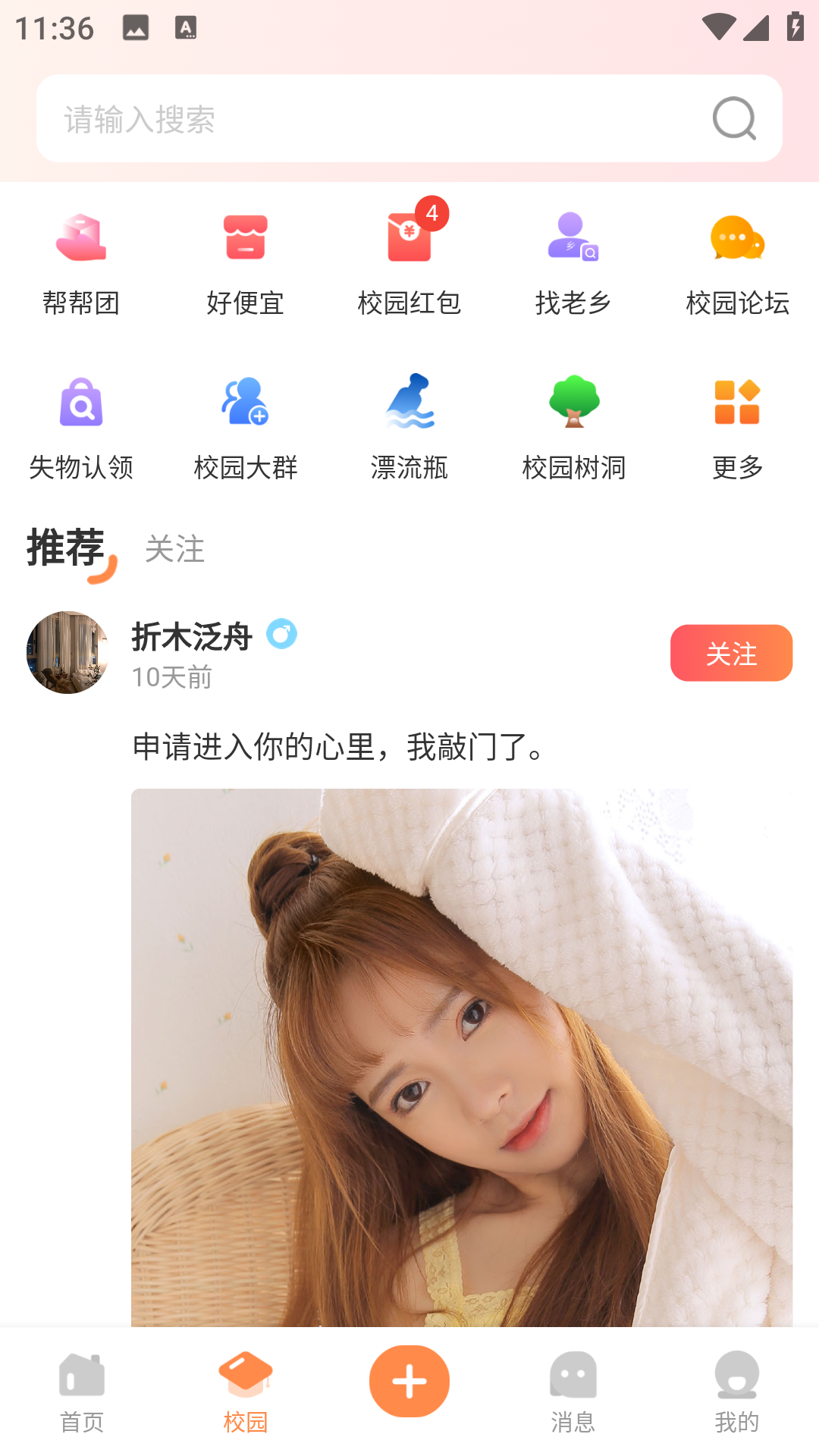819x1456 pixels.
Task: Switch to the 关注 feed tab
Action: (x=174, y=549)
